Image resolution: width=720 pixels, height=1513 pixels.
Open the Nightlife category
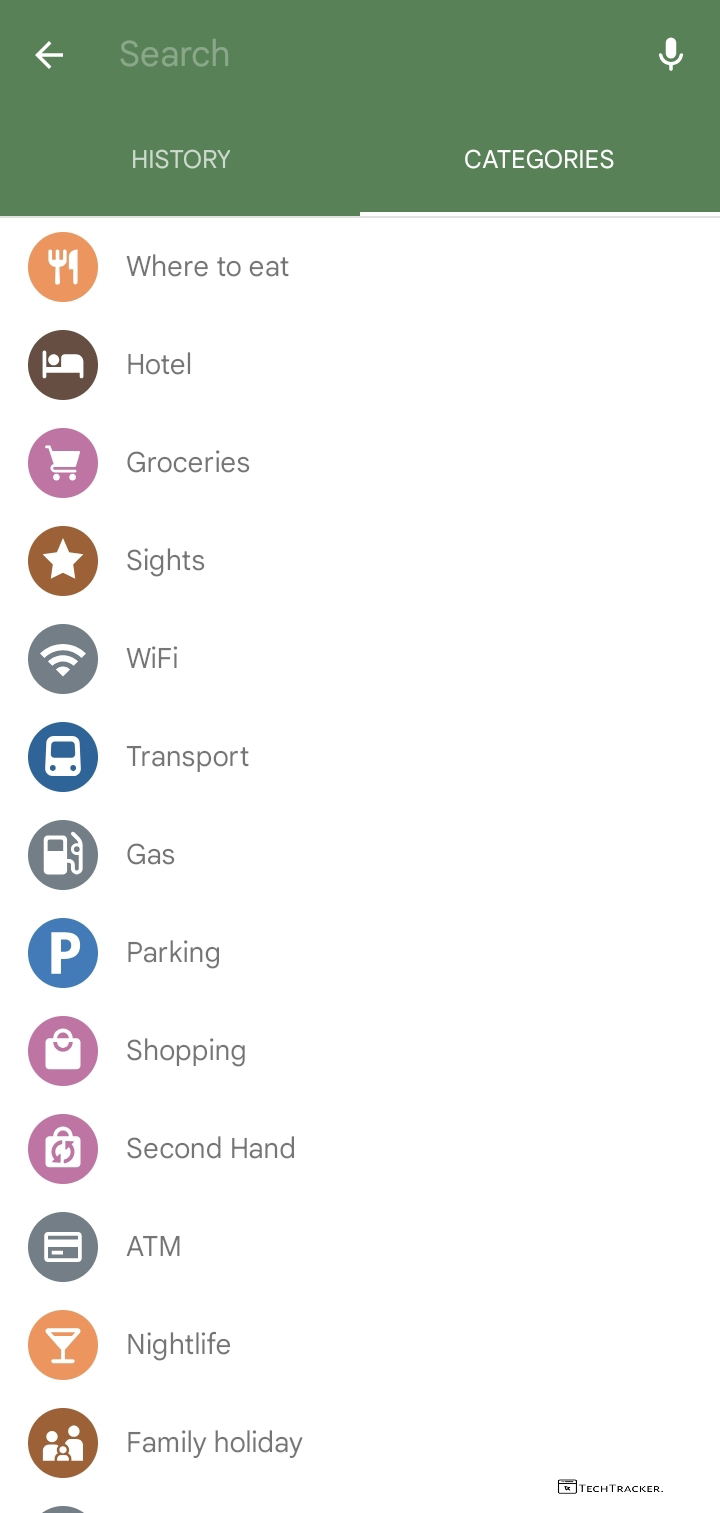coord(178,1345)
